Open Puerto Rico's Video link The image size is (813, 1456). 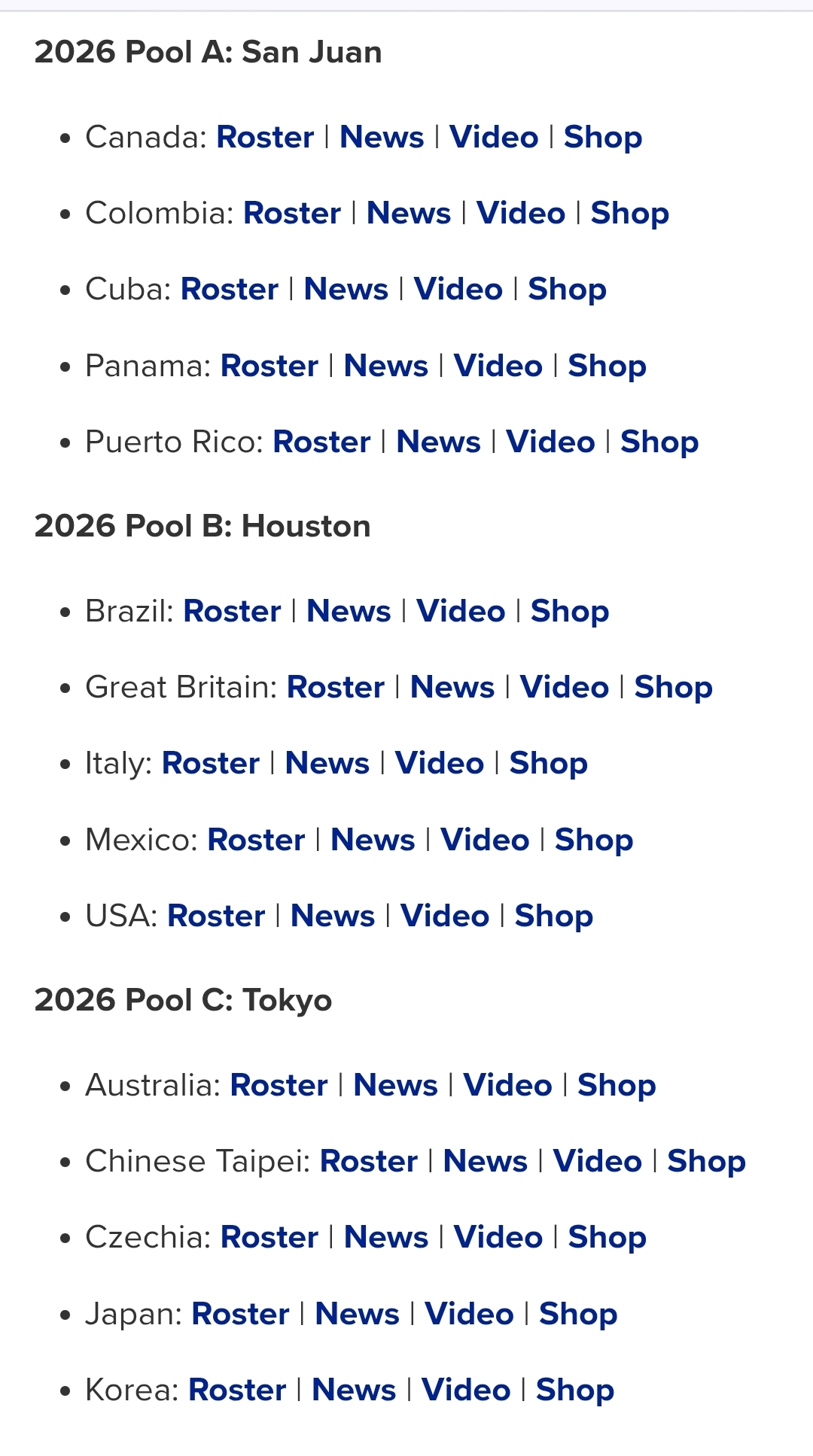pos(550,442)
